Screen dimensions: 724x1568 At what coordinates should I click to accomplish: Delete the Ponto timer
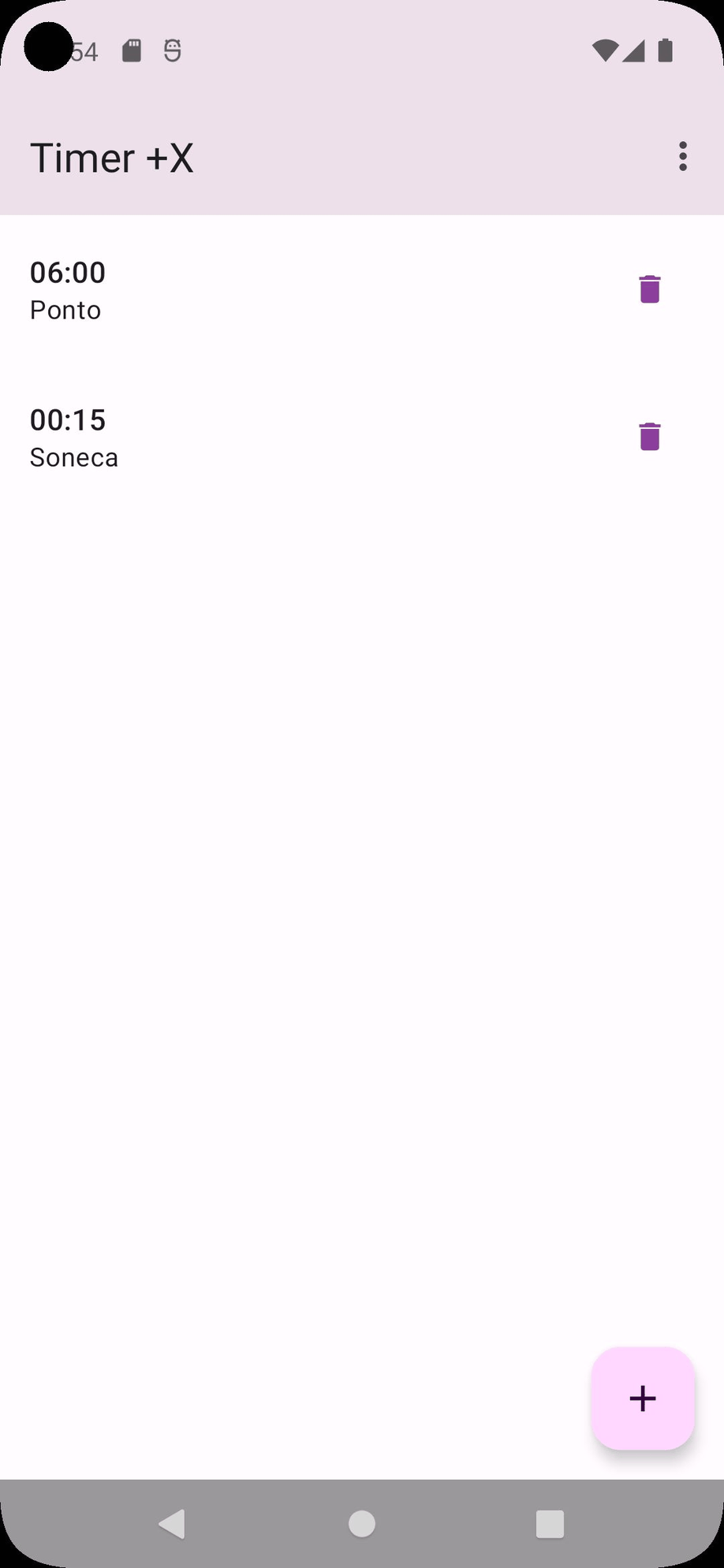[x=649, y=289]
